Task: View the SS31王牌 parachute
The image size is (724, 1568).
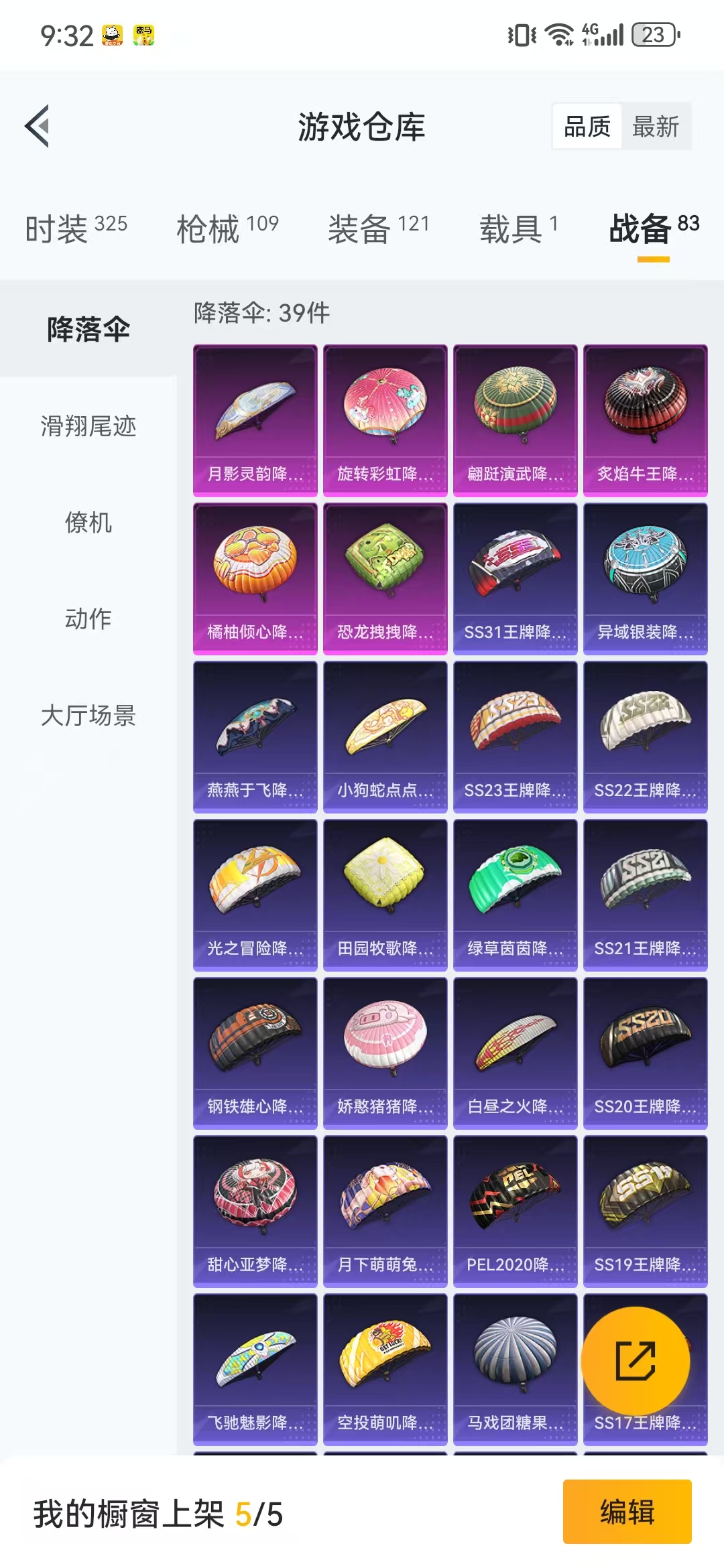Action: point(516,579)
